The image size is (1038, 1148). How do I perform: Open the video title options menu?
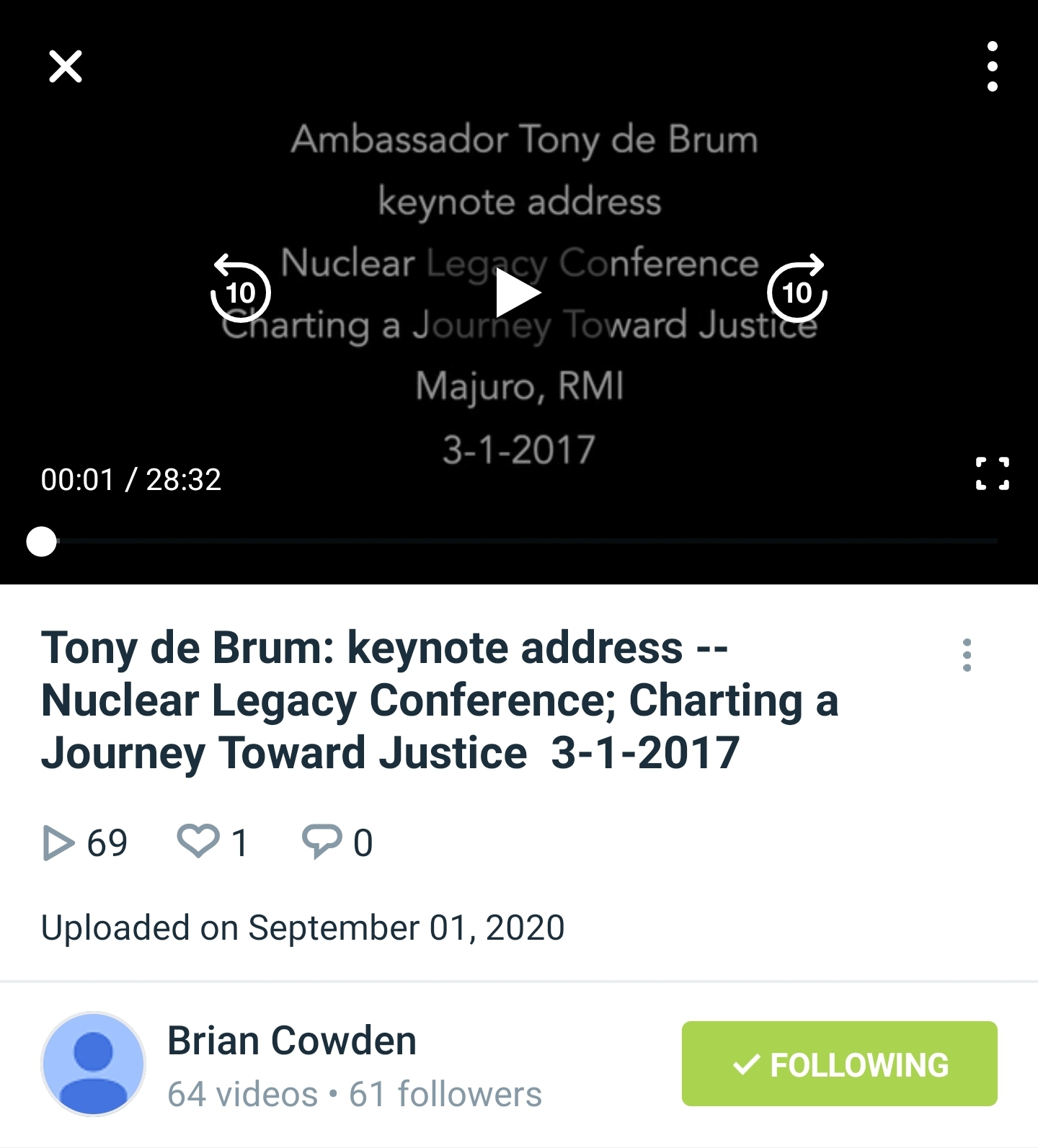coord(967,655)
